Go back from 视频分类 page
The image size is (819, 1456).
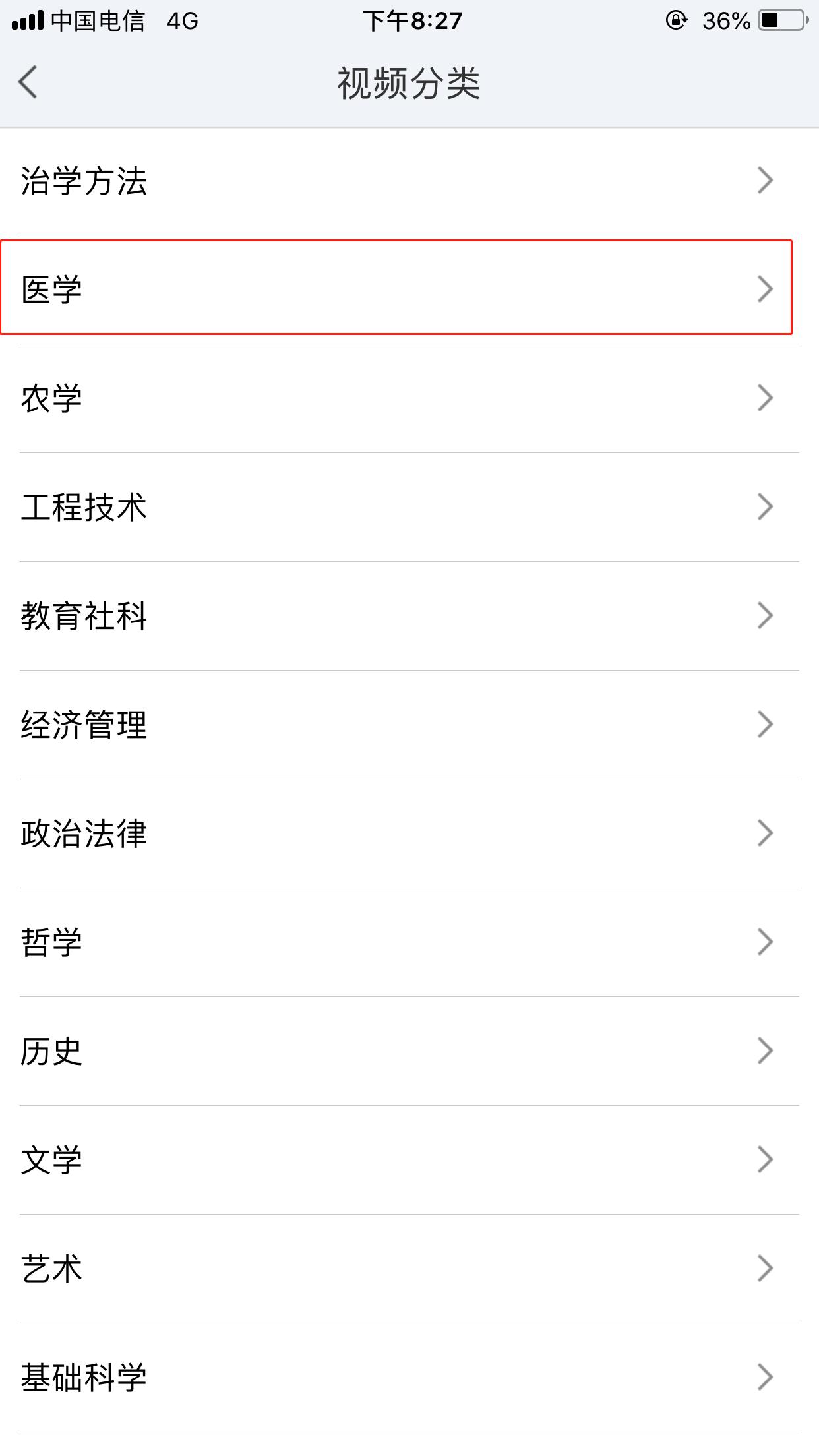(x=28, y=82)
